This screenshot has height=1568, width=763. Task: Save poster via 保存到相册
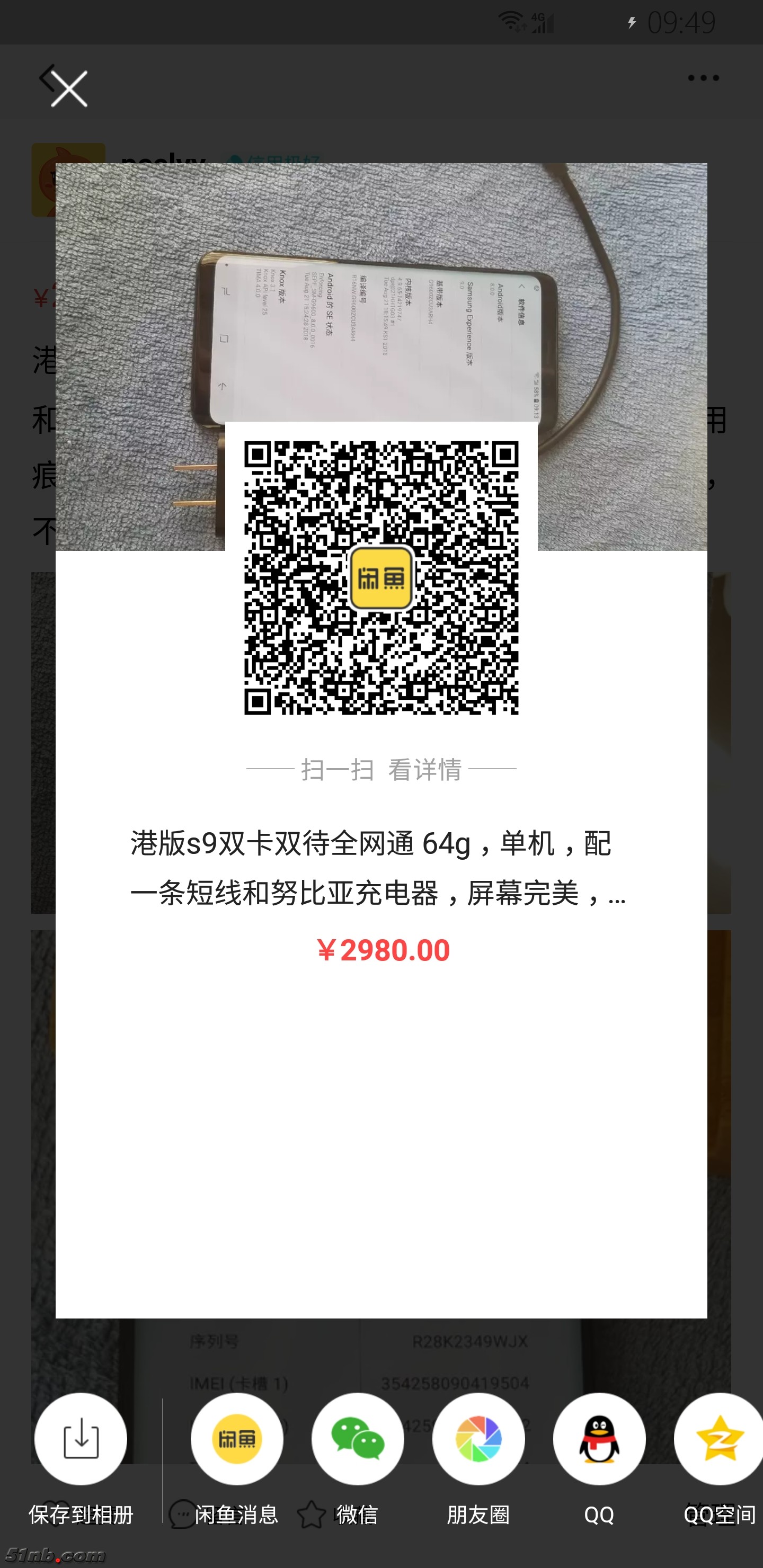(80, 1439)
